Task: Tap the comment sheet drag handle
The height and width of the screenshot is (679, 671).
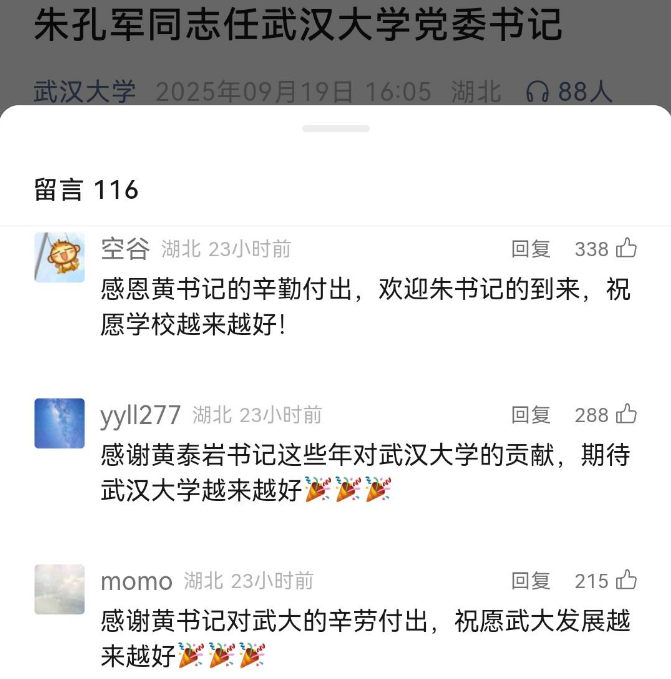Action: point(336,128)
